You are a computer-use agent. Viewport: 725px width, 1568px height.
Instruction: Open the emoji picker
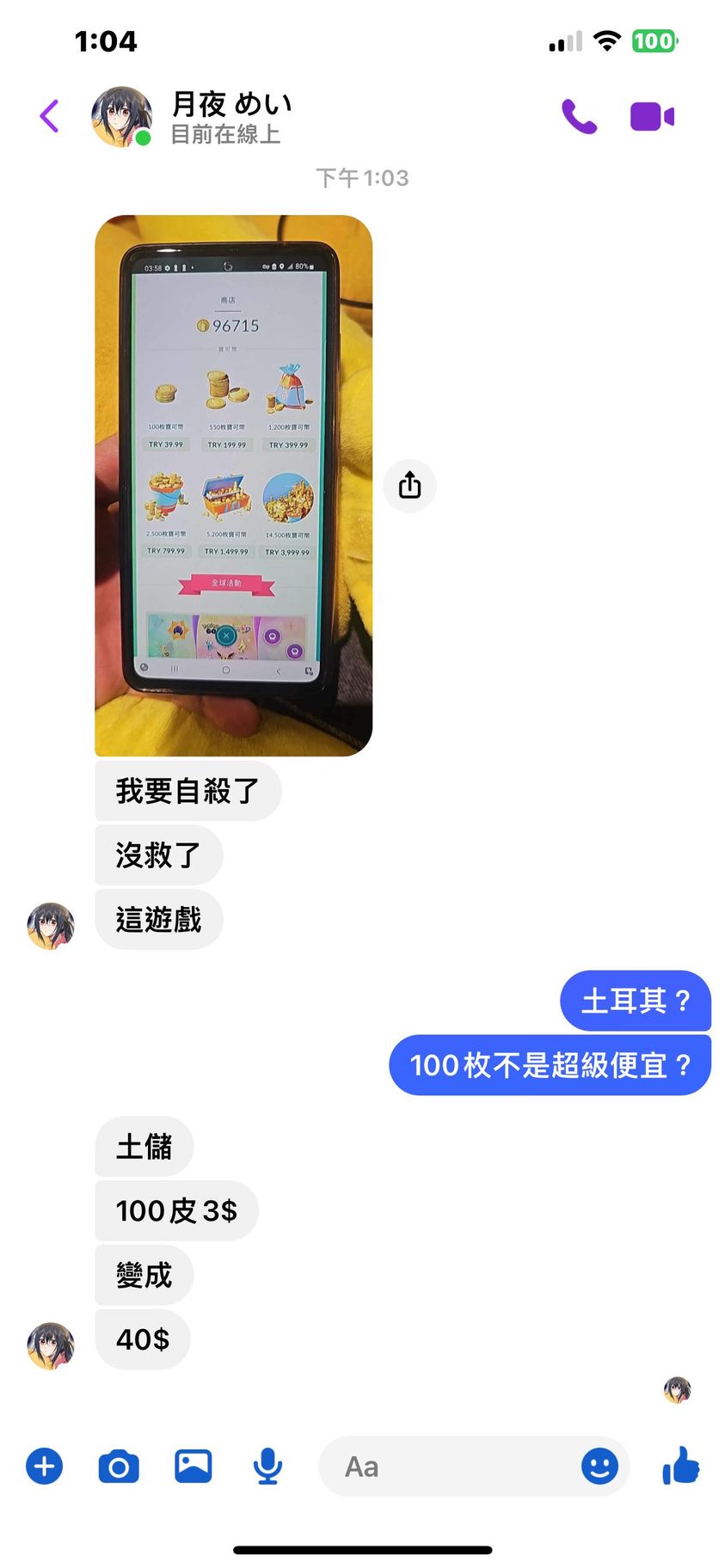599,1466
